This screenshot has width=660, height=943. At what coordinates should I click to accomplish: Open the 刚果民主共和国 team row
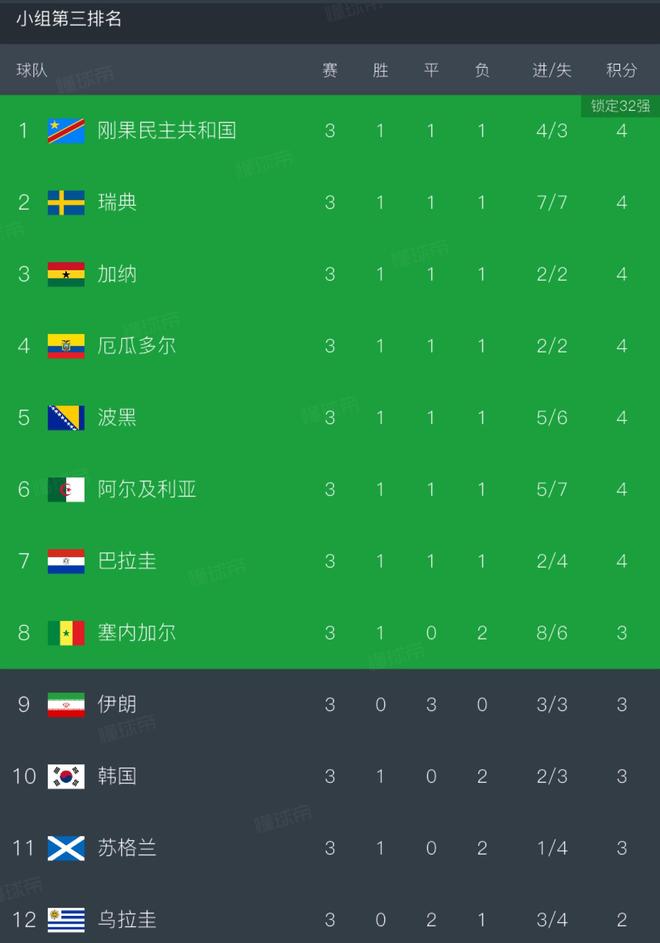(330, 131)
